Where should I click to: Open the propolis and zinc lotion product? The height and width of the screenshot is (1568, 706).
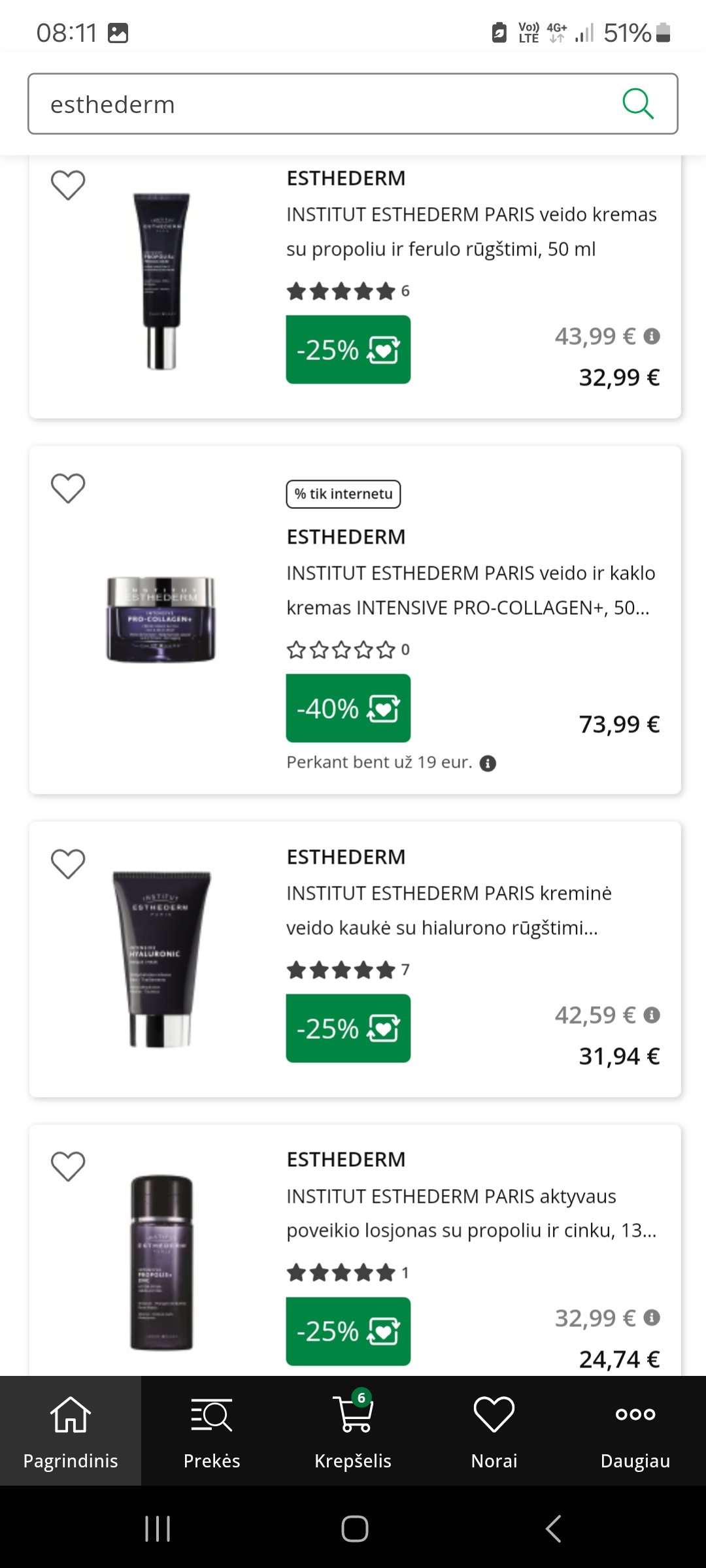click(x=471, y=1213)
